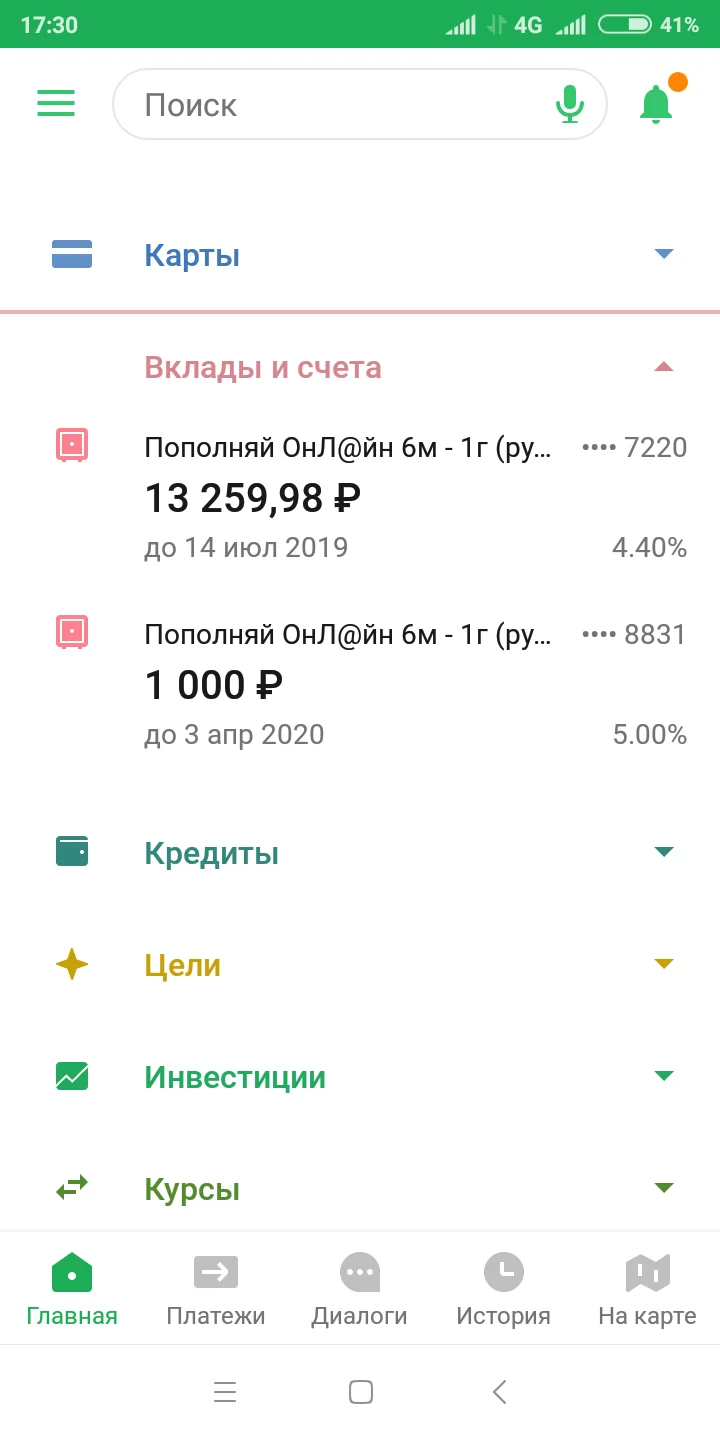Select the Карты card icon
Viewport: 720px width, 1440px height.
71,253
